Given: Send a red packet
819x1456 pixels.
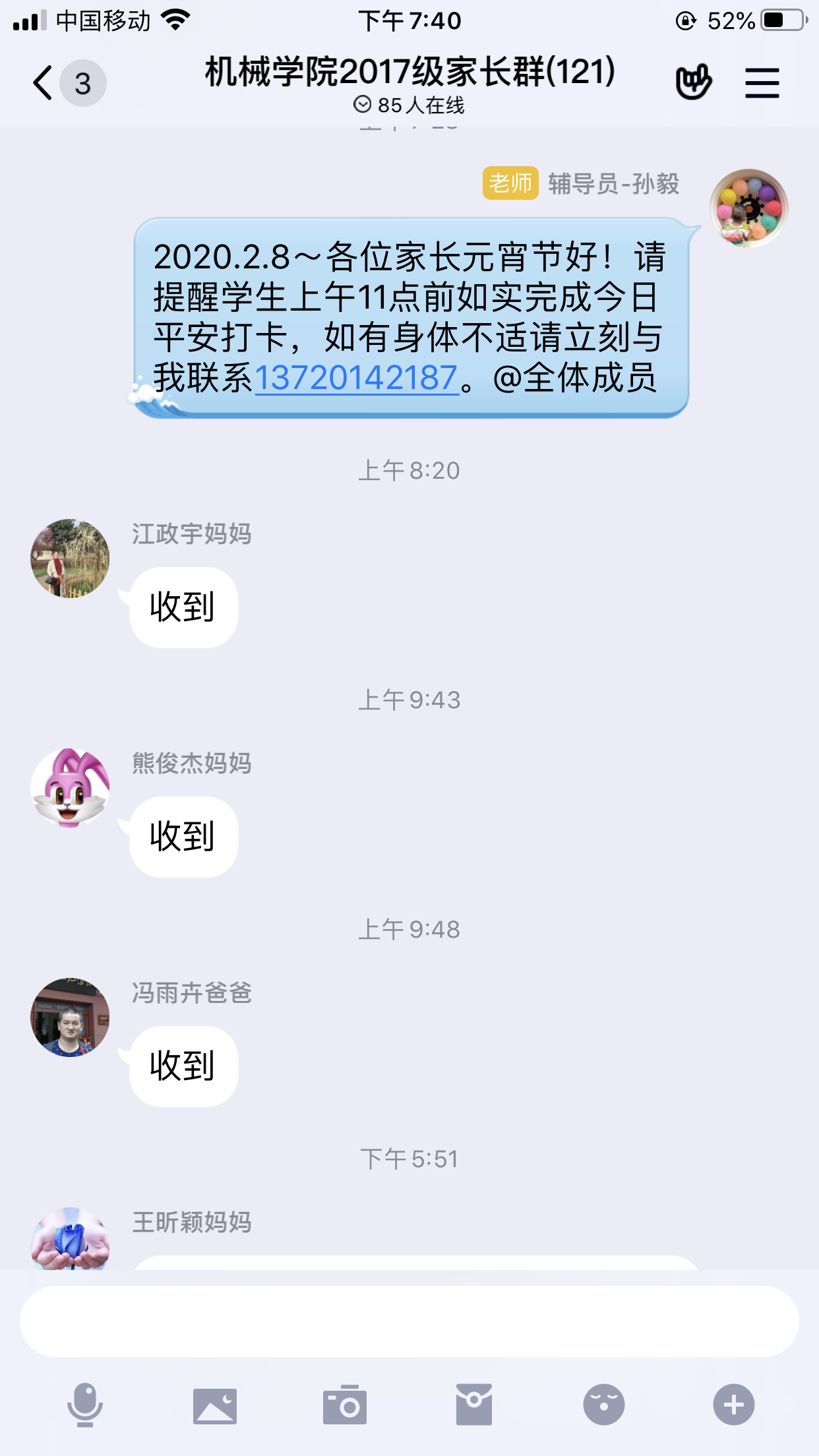Looking at the screenshot, I should tap(473, 1405).
